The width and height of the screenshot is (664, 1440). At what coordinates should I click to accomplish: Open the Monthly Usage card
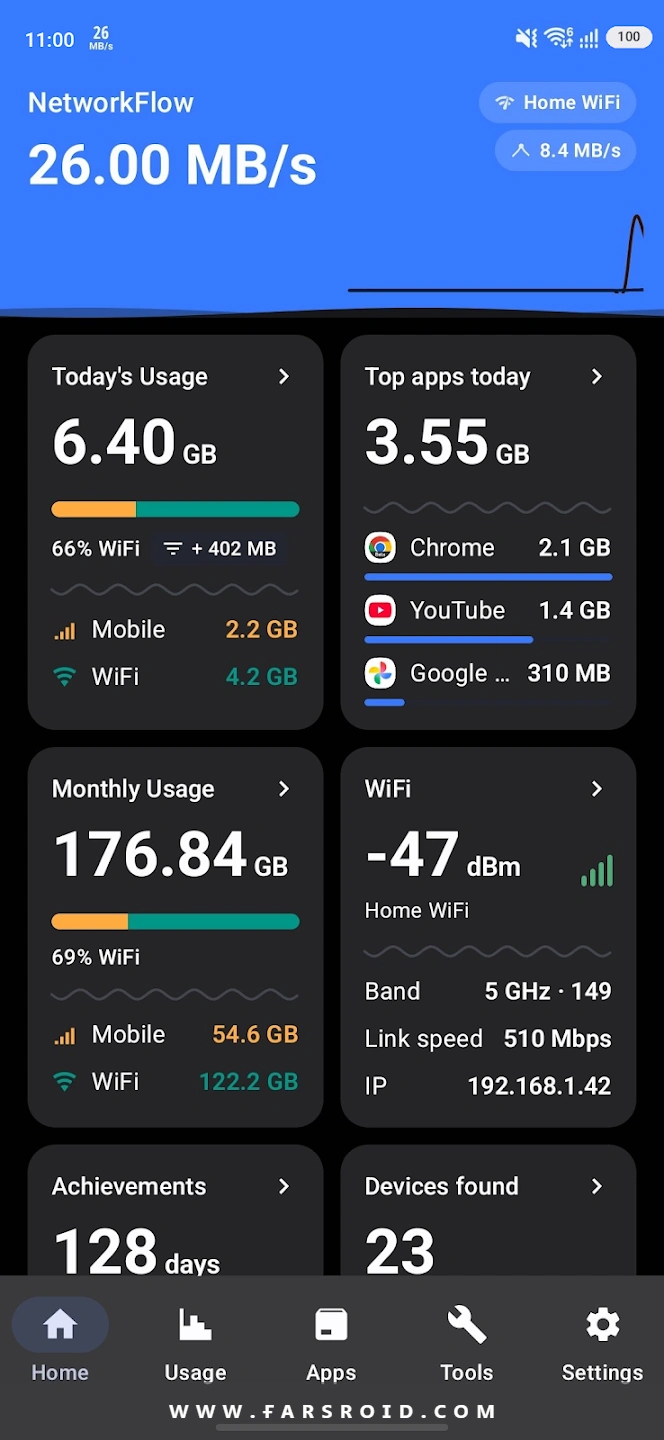click(x=175, y=937)
